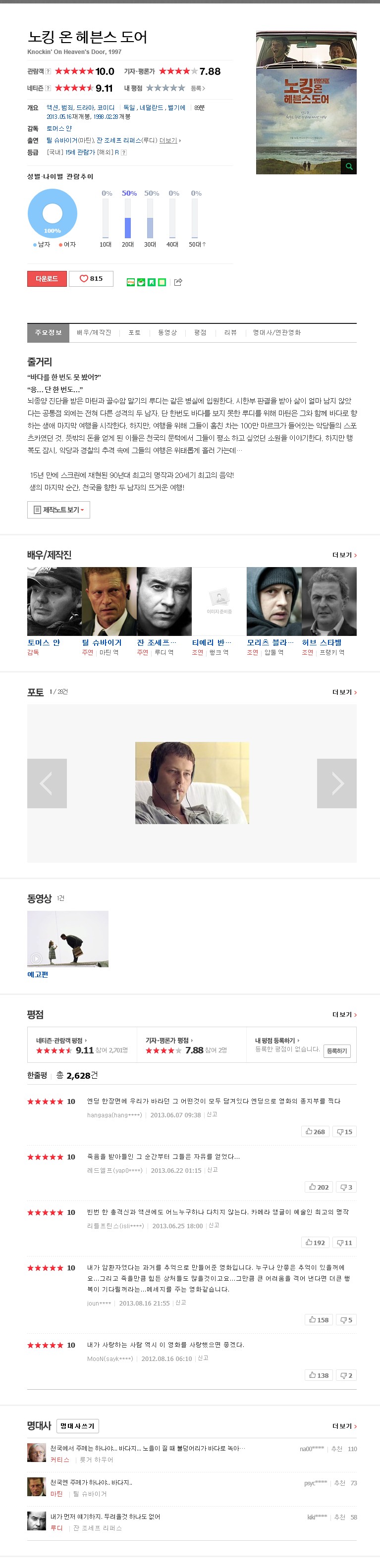Upvote hangaga's review with 268 likes
Screen dimensions: 380x1568
pos(316,1132)
